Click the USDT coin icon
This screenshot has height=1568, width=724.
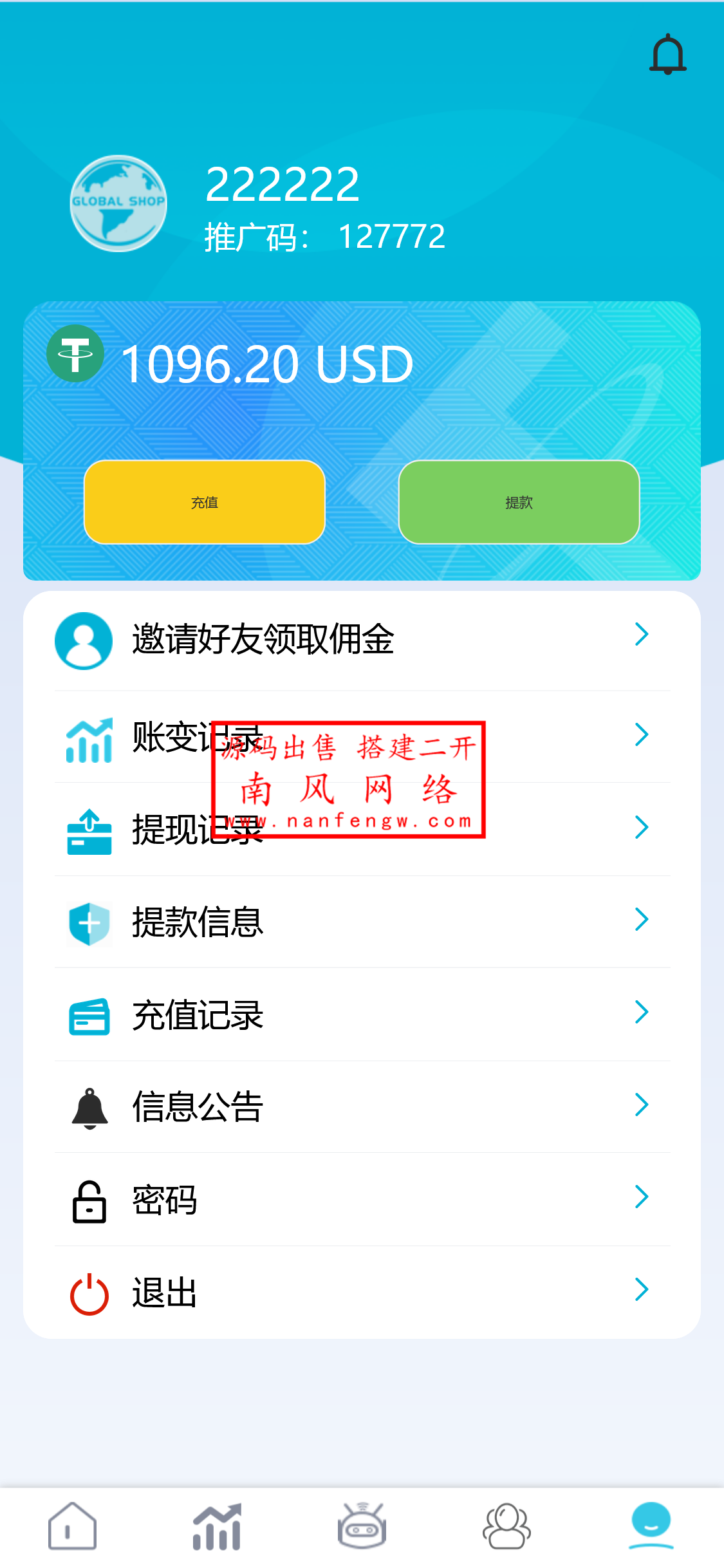point(75,354)
